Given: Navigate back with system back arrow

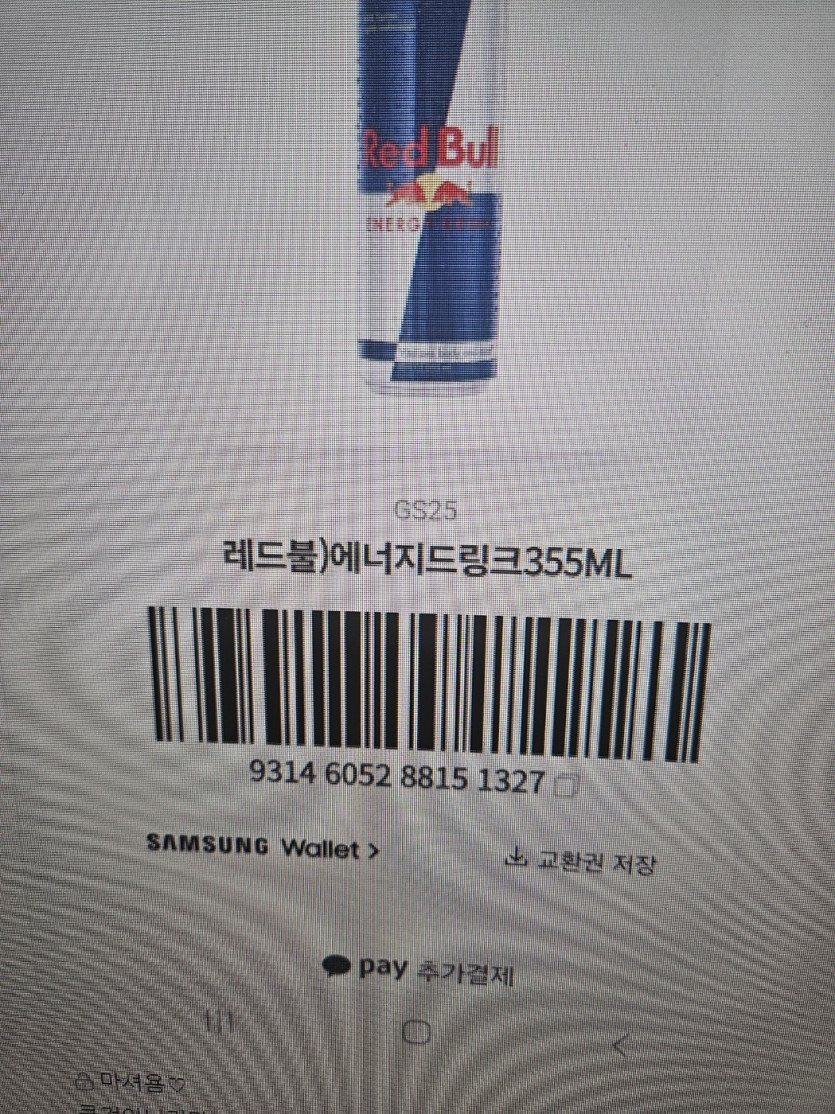Looking at the screenshot, I should [x=620, y=1047].
